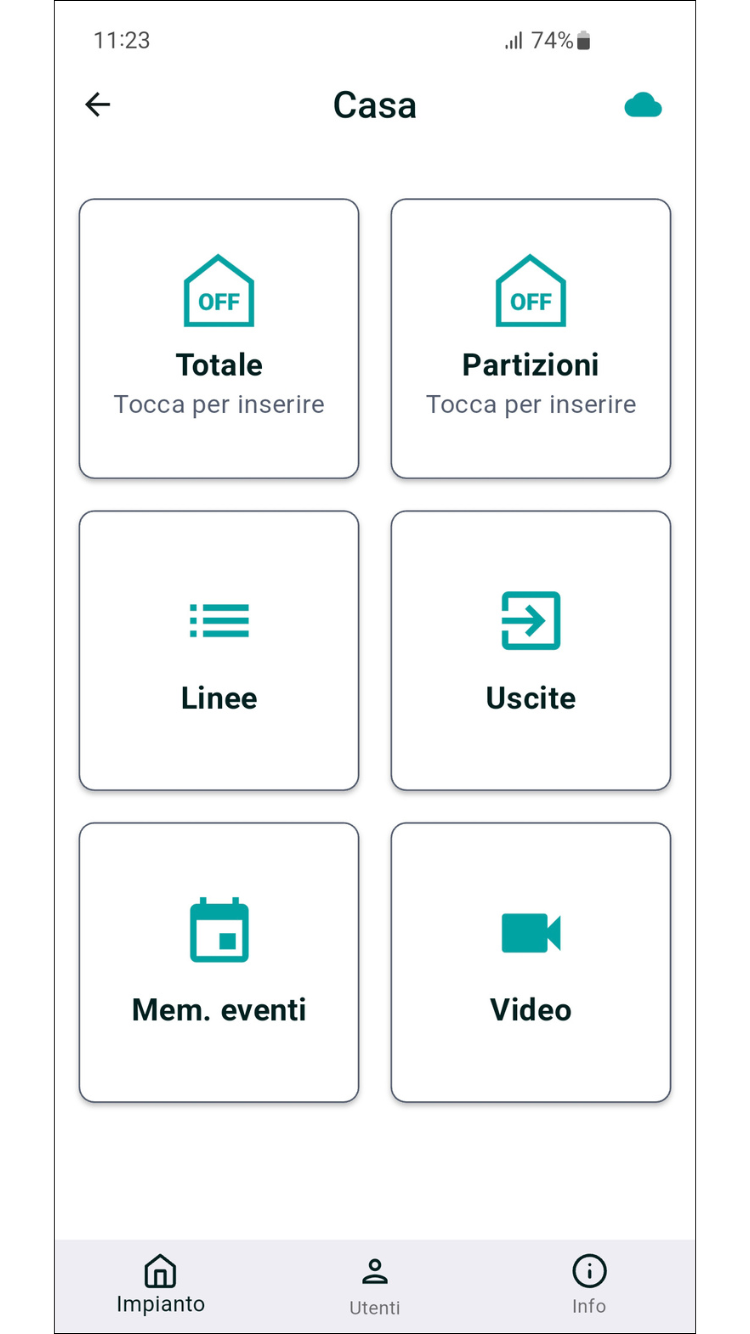Screen dimensions: 750x1334
Task: Switch to the Utenti tab
Action: tap(375, 1288)
